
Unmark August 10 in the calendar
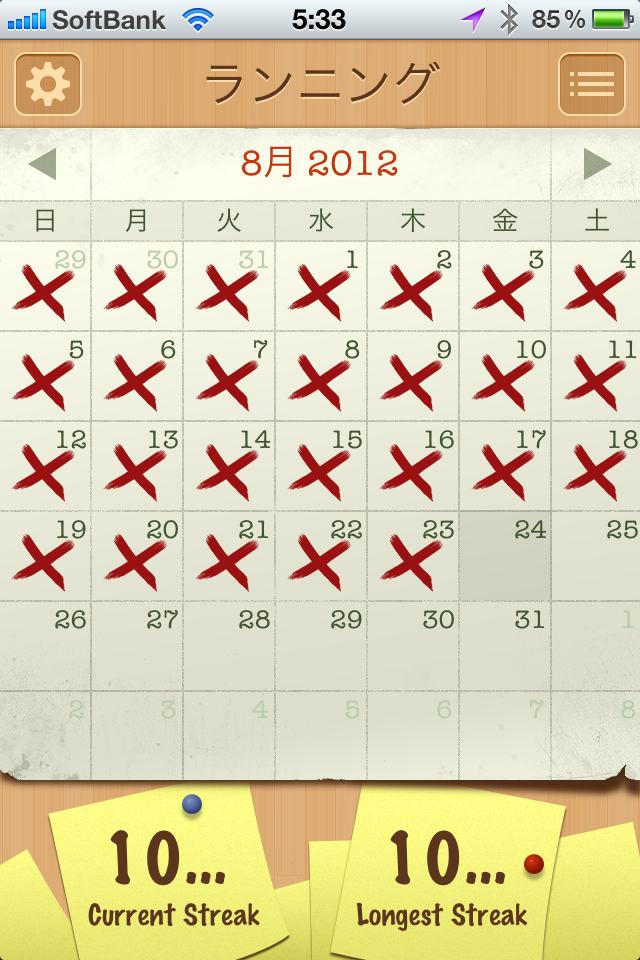tap(505, 377)
